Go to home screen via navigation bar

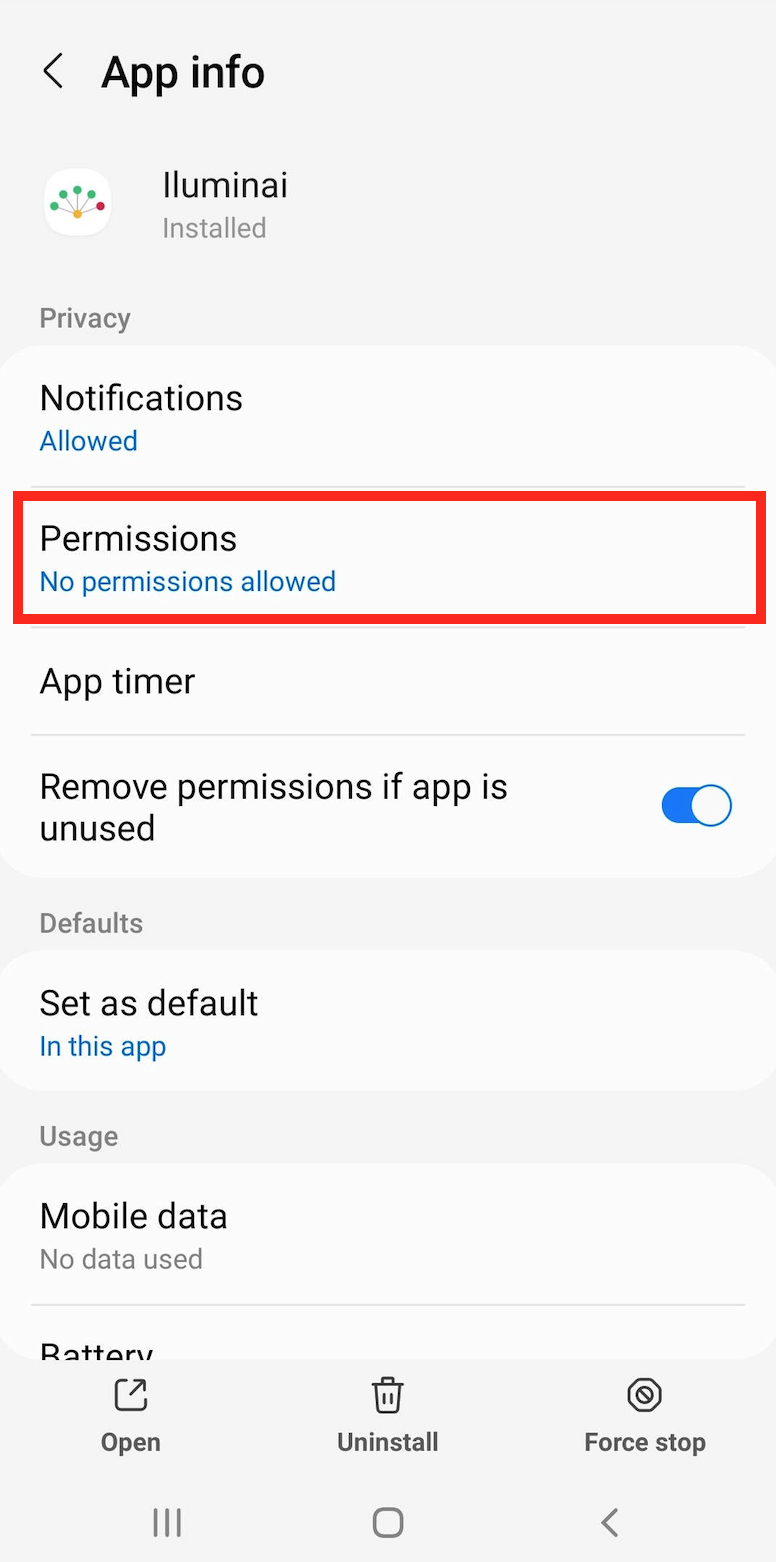pyautogui.click(x=388, y=1522)
